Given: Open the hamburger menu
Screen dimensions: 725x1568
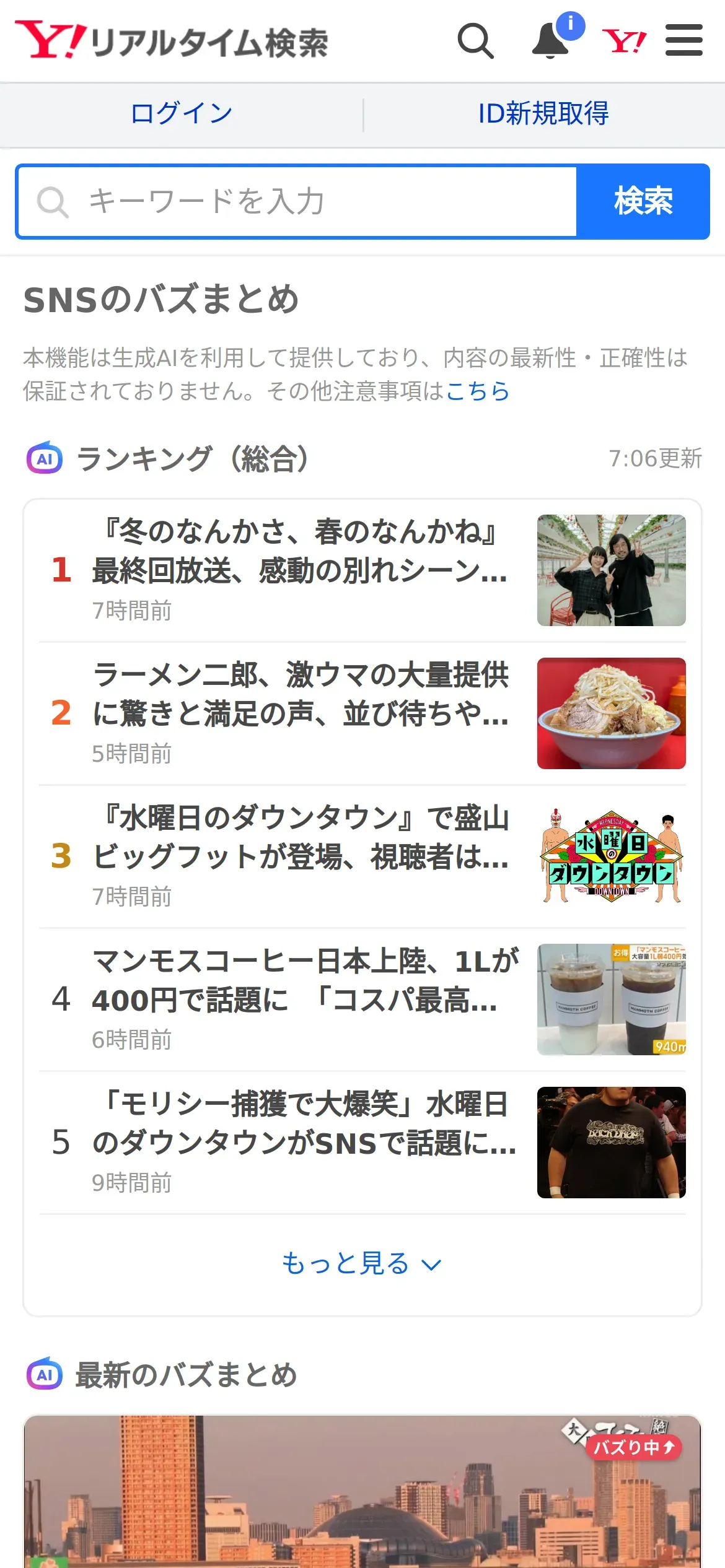Looking at the screenshot, I should [x=683, y=41].
